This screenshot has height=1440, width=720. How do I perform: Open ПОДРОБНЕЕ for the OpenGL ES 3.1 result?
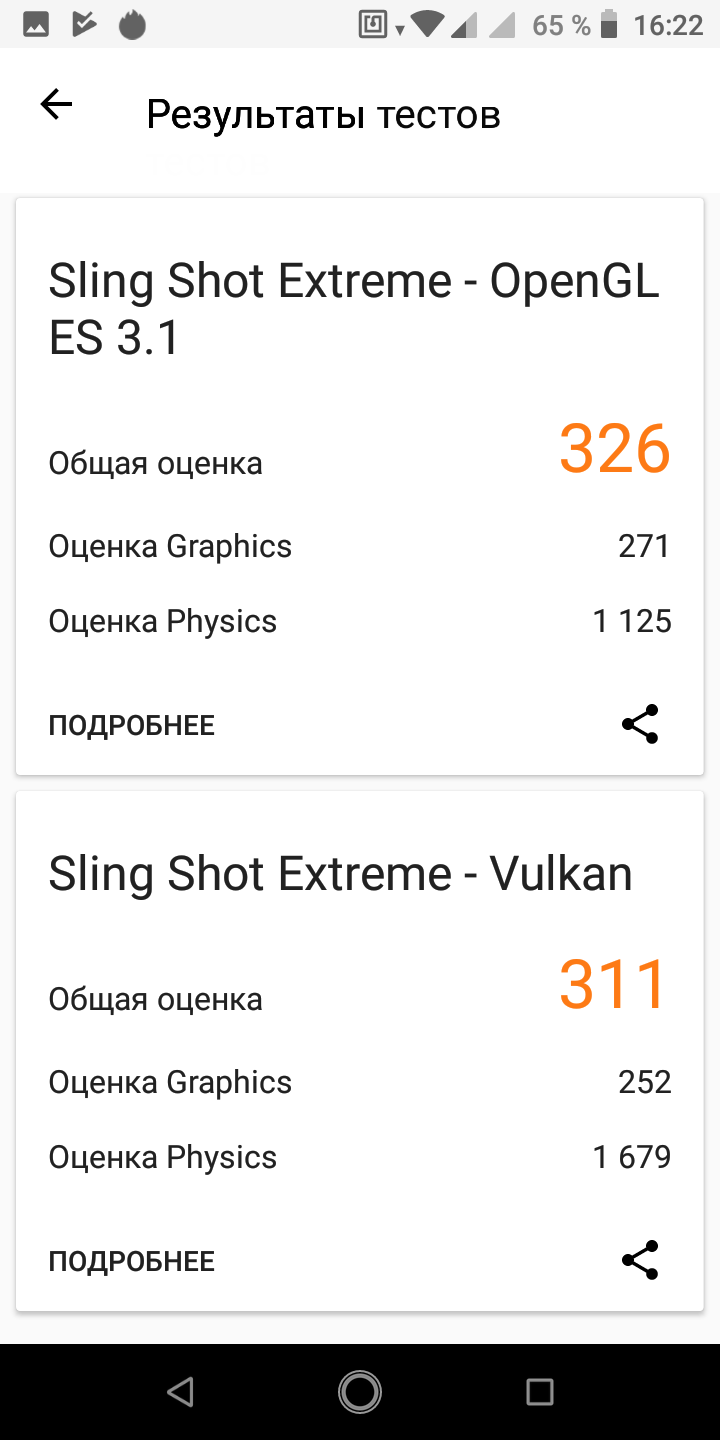point(132,725)
